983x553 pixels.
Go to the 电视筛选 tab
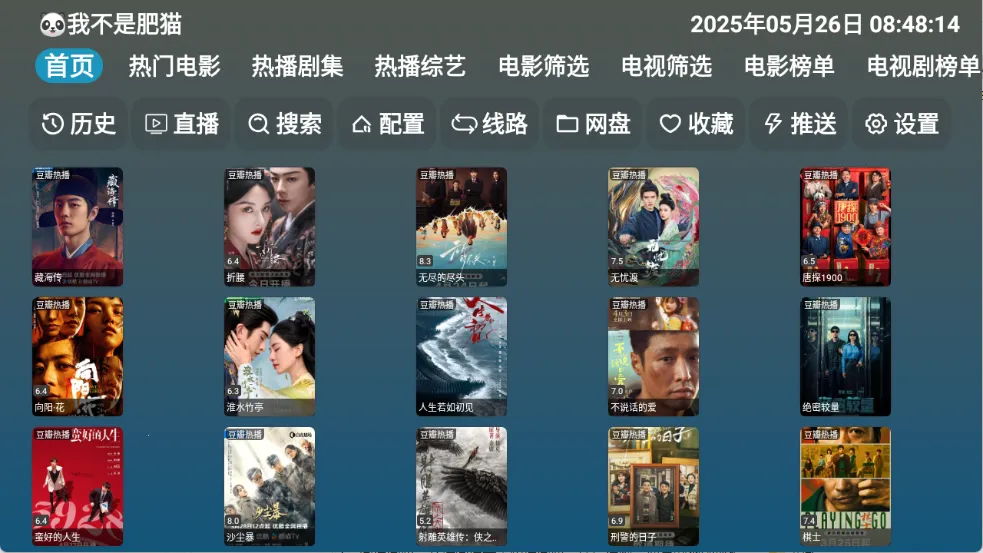click(x=666, y=67)
